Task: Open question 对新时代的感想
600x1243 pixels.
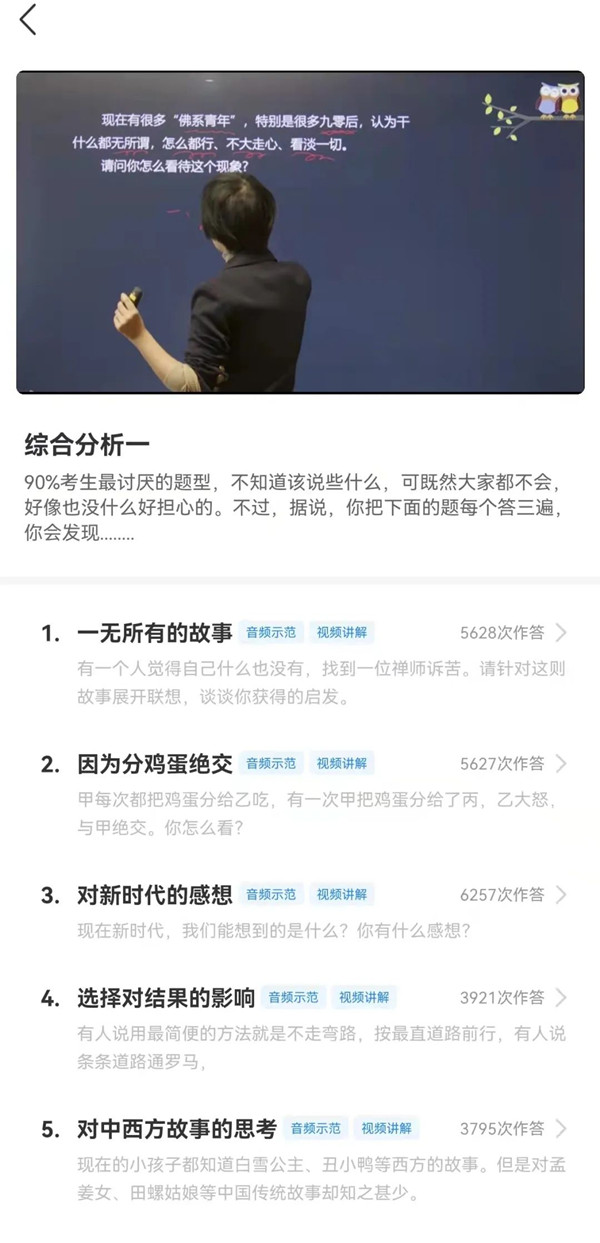Action: [155, 895]
